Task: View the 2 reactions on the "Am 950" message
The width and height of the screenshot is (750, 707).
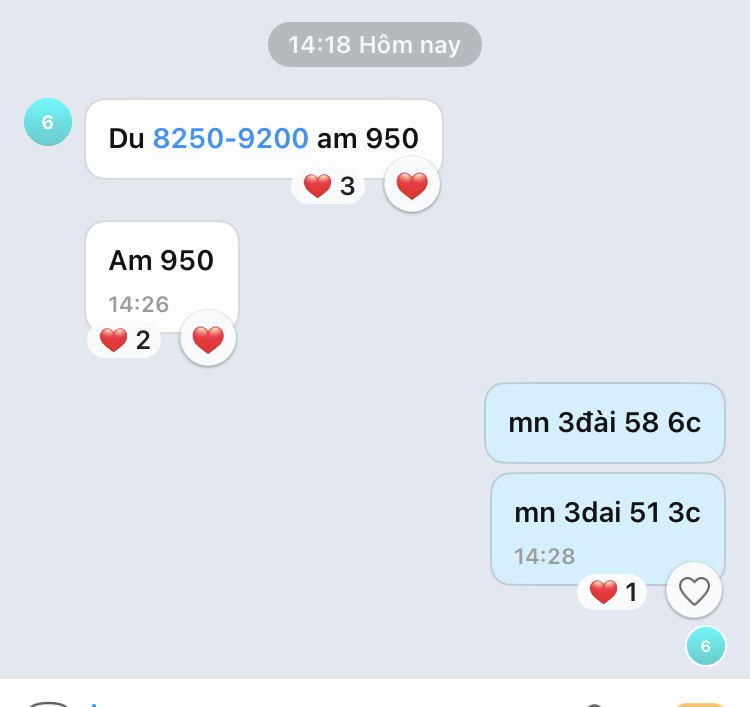Action: 125,341
